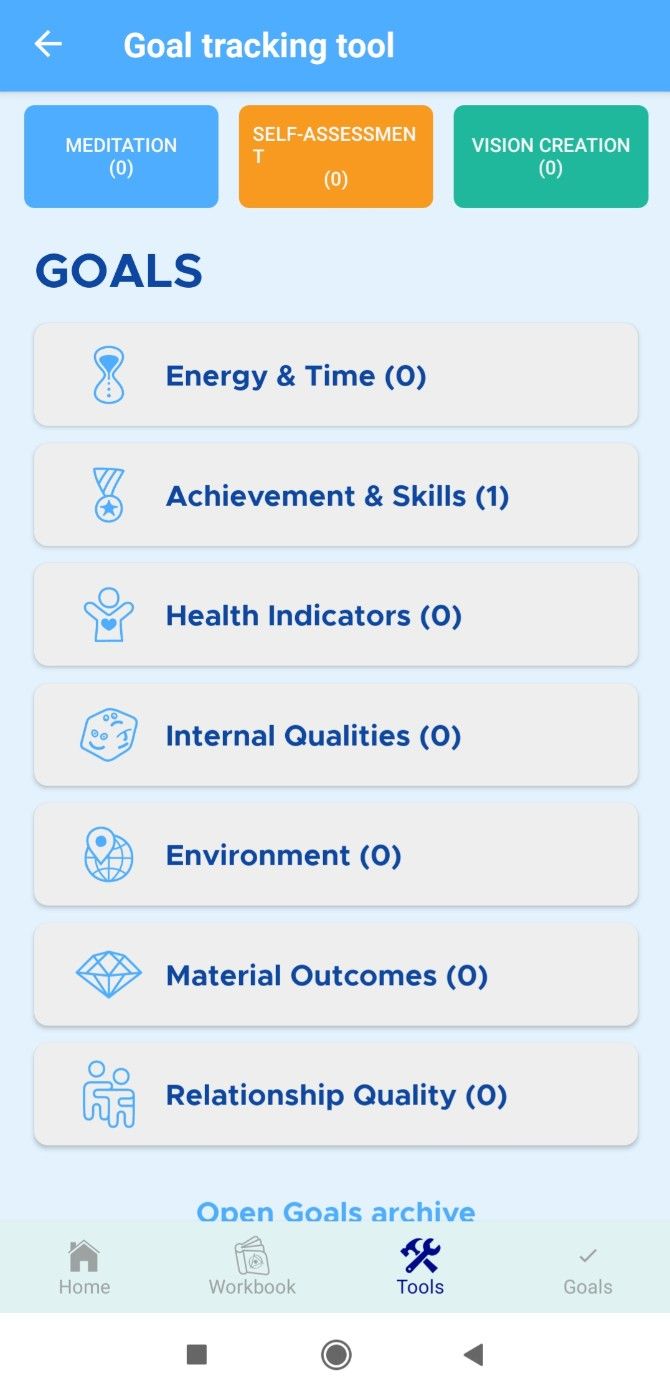View Material Outcomes goals
The width and height of the screenshot is (670, 1391).
click(x=336, y=975)
